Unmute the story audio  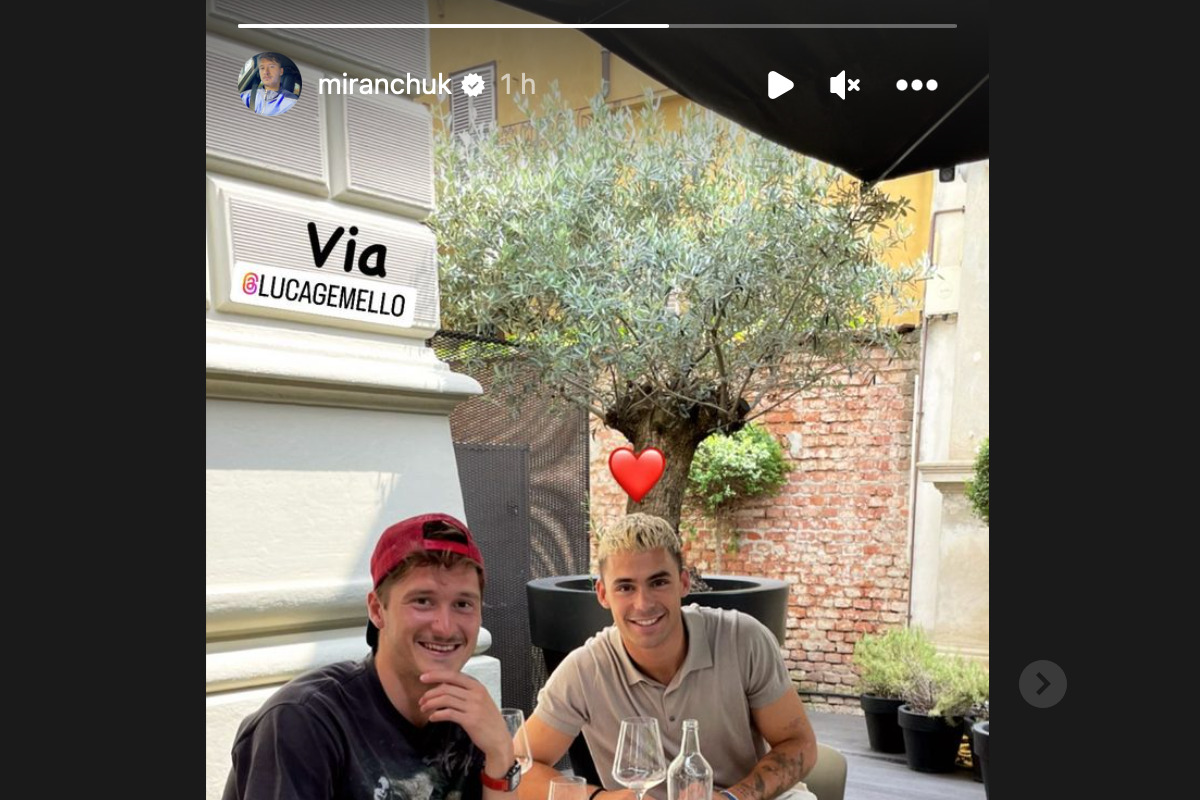click(844, 85)
